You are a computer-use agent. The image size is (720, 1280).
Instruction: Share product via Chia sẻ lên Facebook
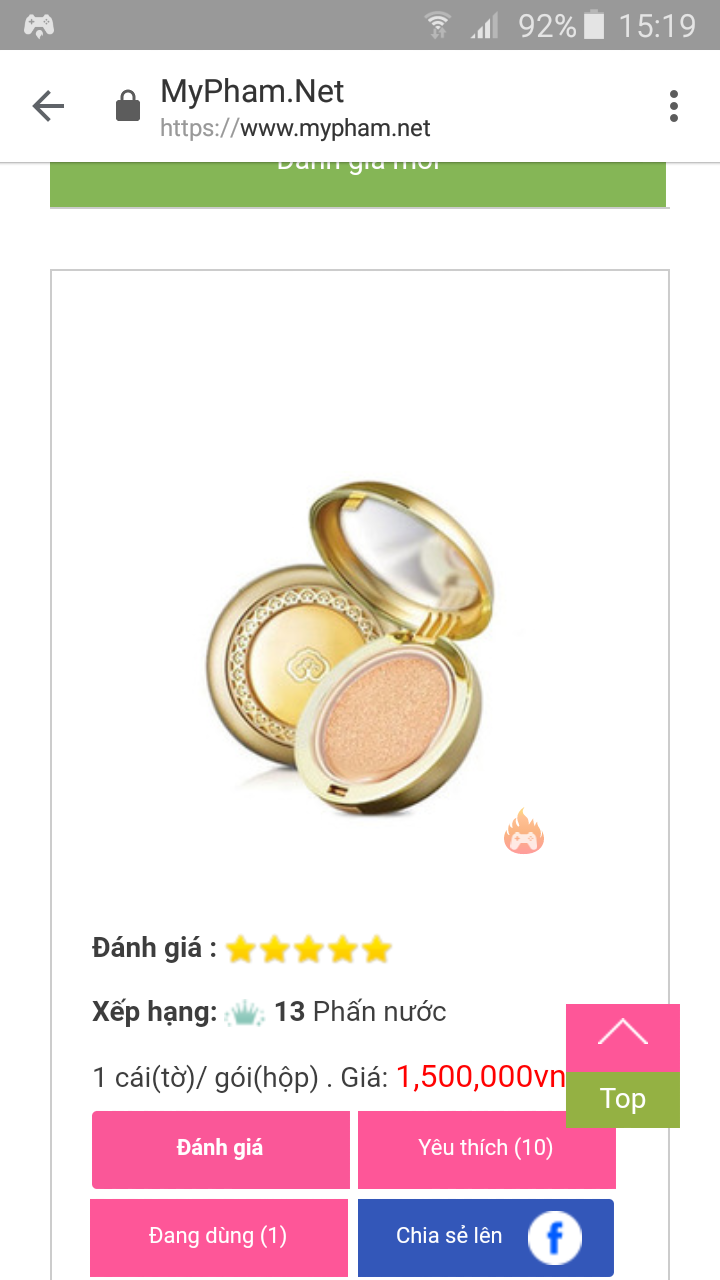click(x=486, y=1237)
